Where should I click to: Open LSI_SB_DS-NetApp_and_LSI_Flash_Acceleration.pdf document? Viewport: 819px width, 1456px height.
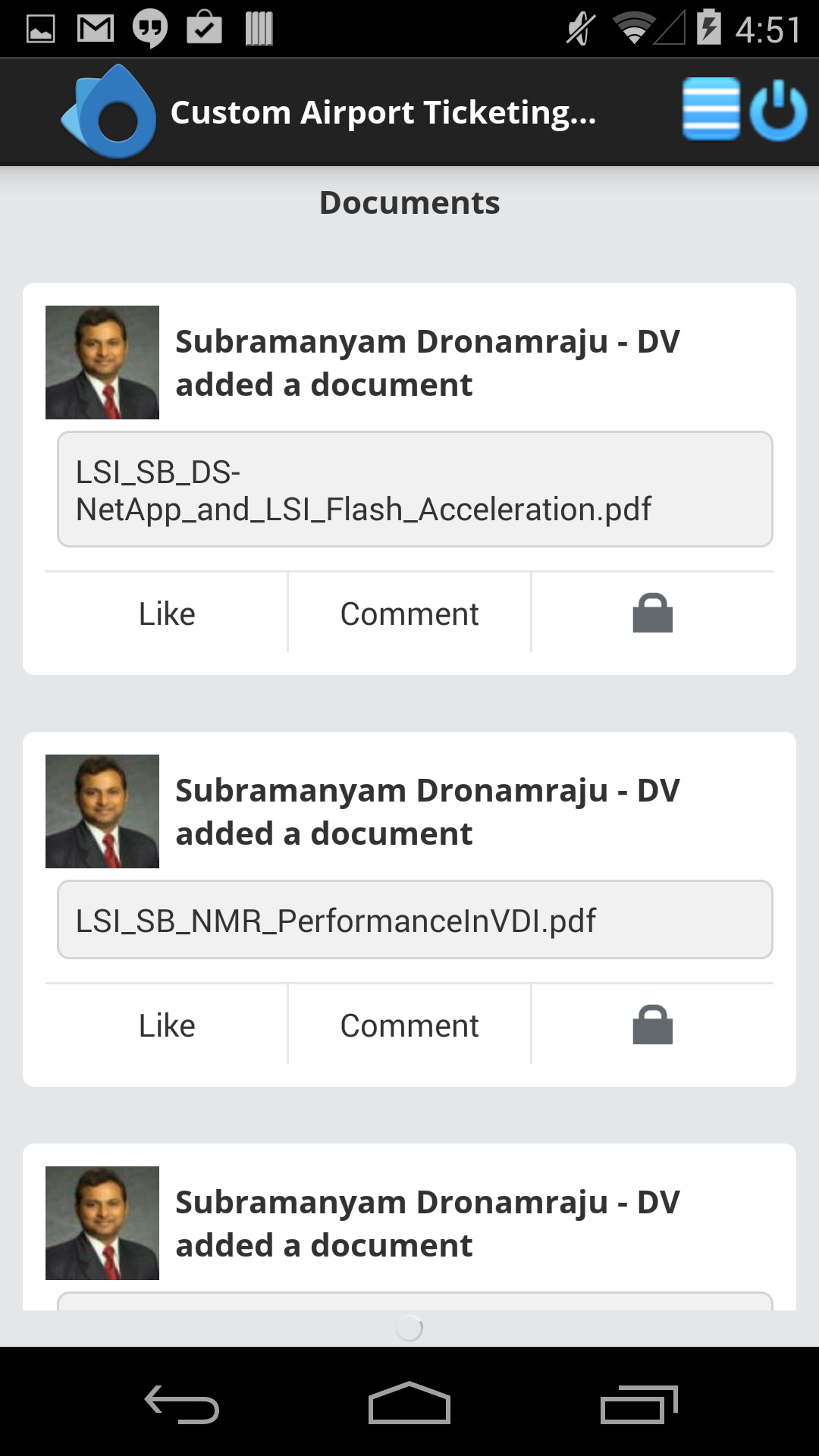415,490
